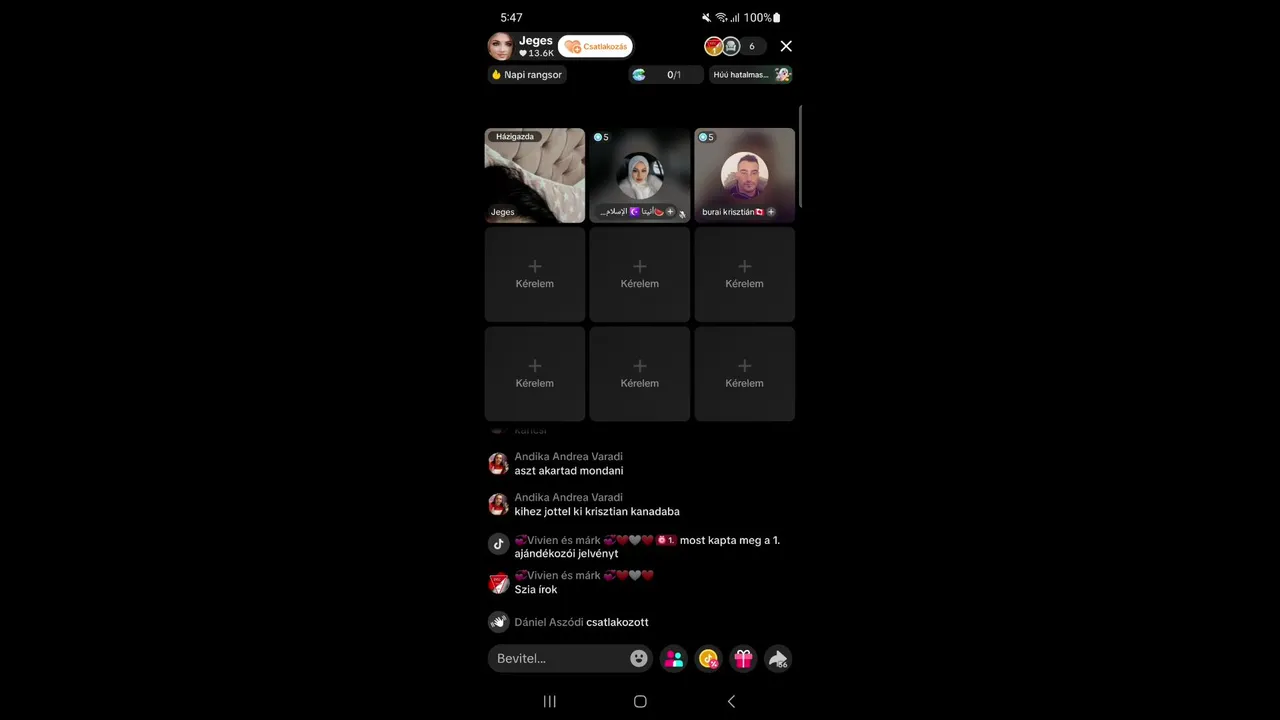
Task: Tap the Csatlakozás follow button
Action: tap(596, 46)
